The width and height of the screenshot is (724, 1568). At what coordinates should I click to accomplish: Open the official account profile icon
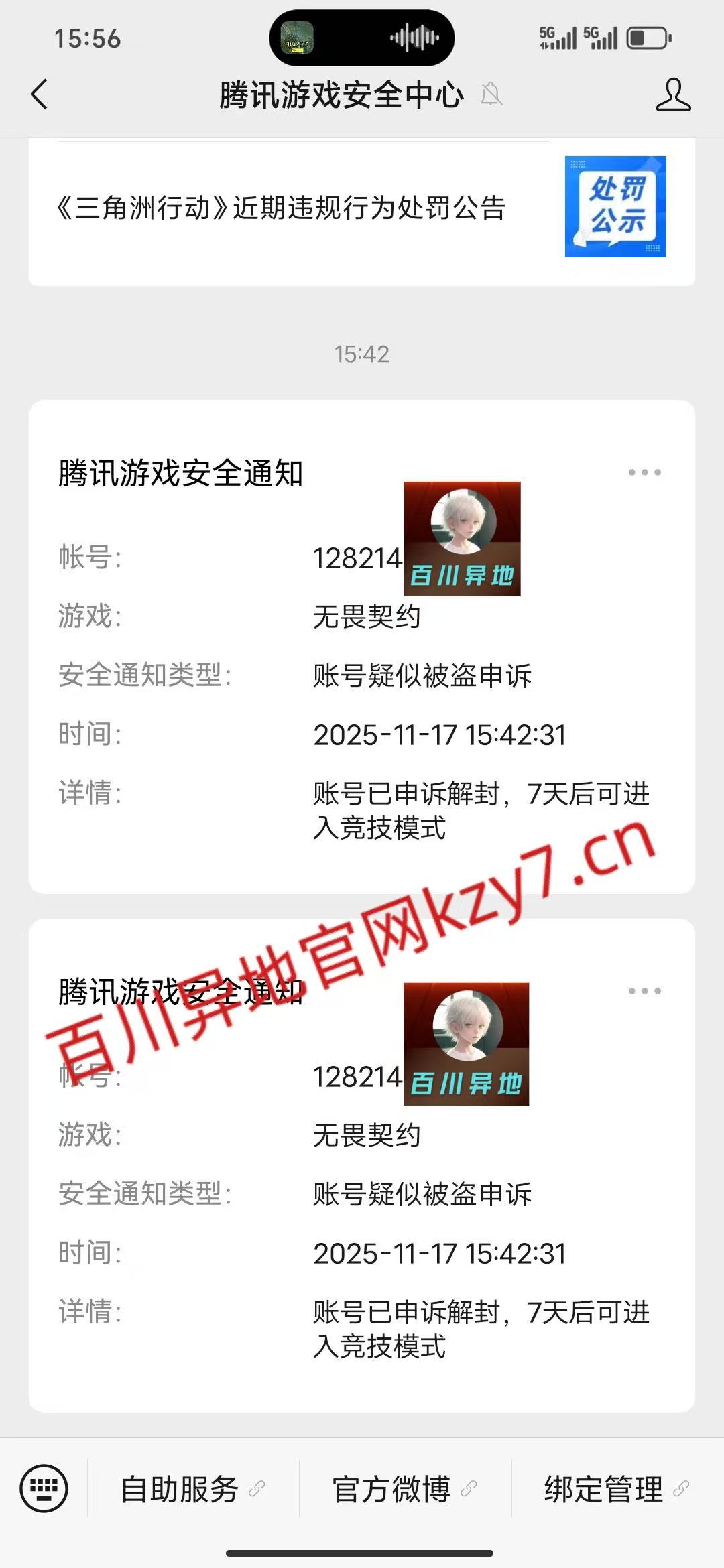tap(672, 94)
